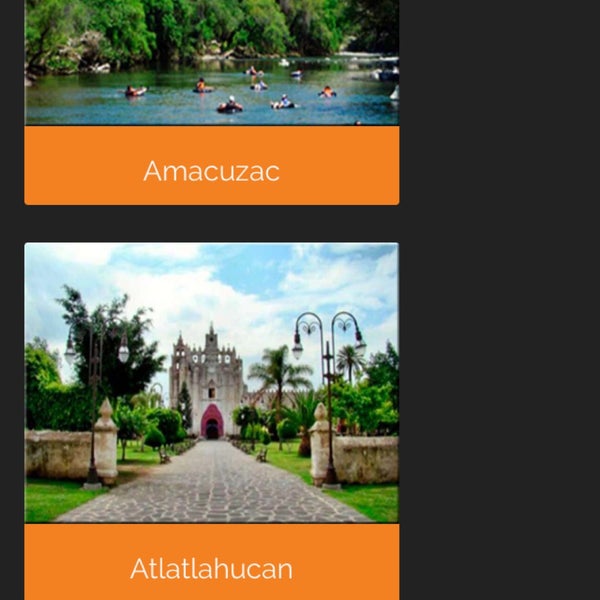Open the Atlatlahucan destination card

coord(211,566)
